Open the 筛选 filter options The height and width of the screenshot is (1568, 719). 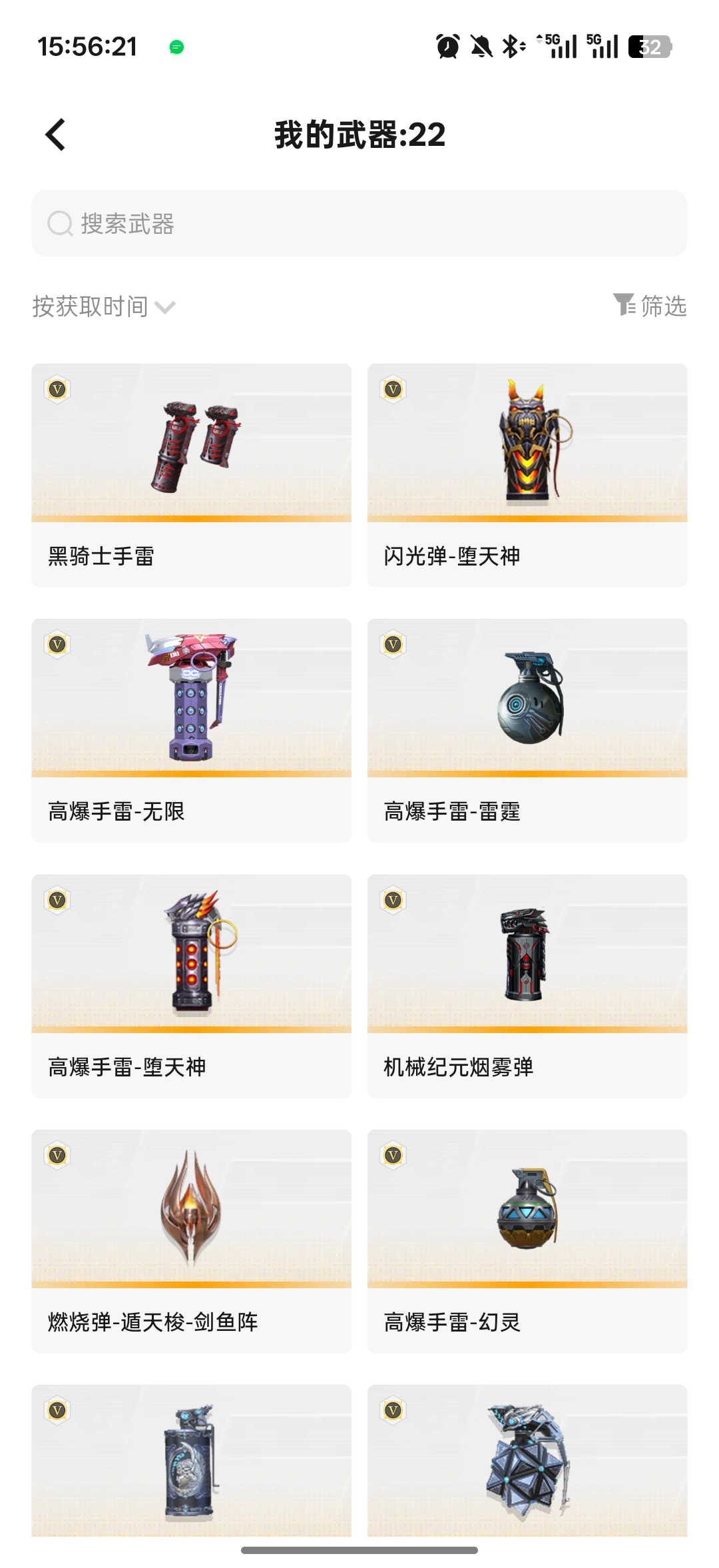click(650, 306)
